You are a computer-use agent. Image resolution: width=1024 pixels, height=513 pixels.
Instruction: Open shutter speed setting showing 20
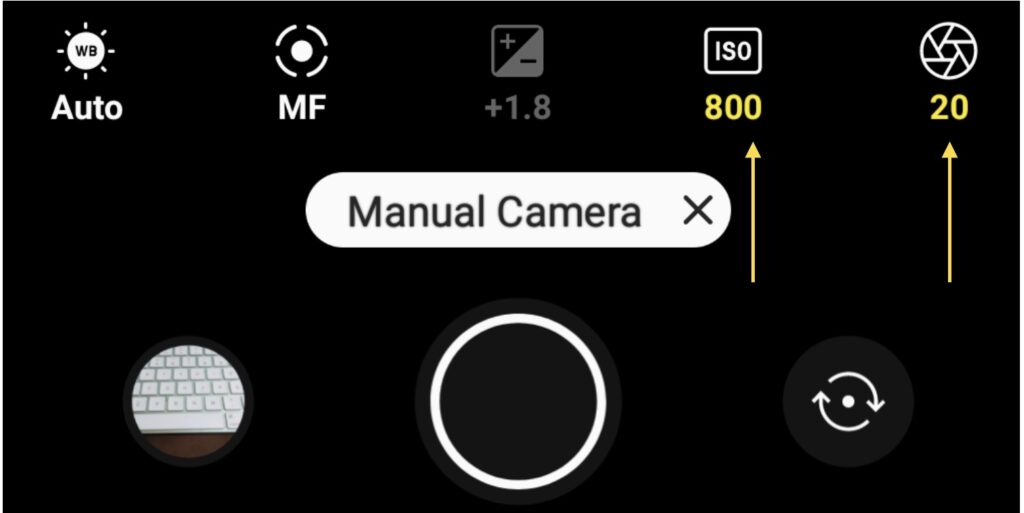tap(948, 75)
